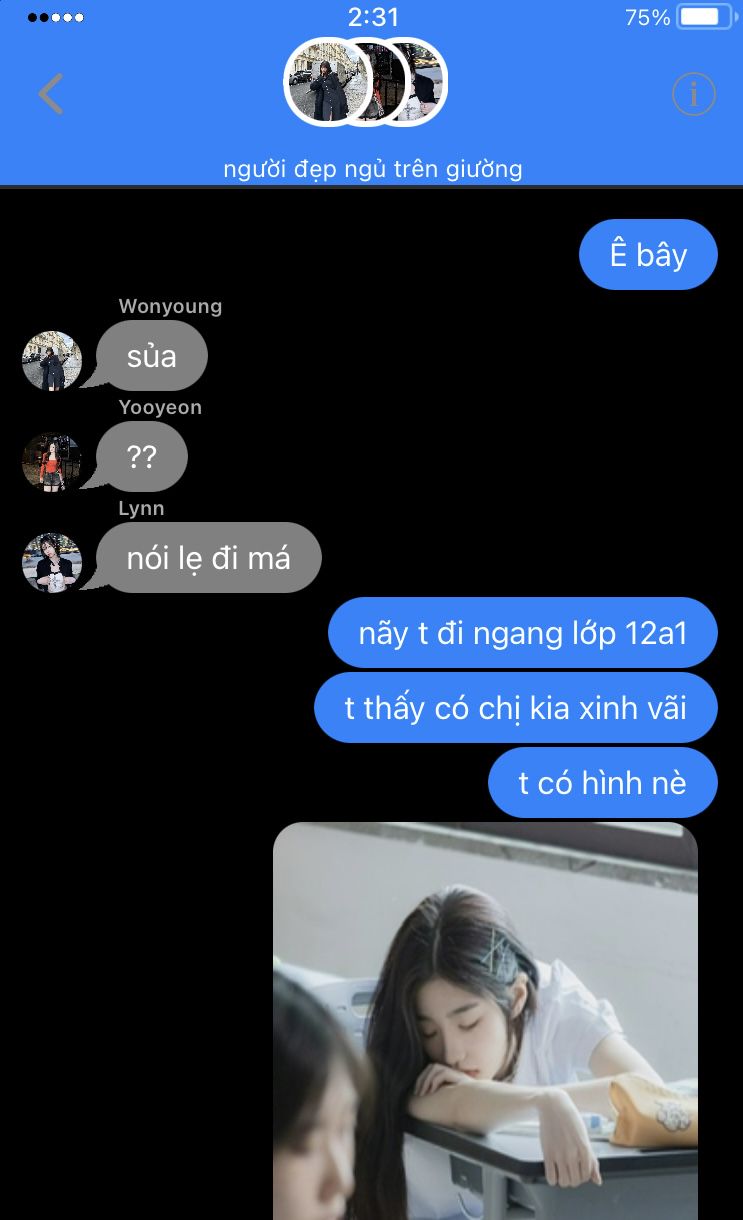Open the chat info icon
Image resolution: width=743 pixels, height=1220 pixels.
693,95
